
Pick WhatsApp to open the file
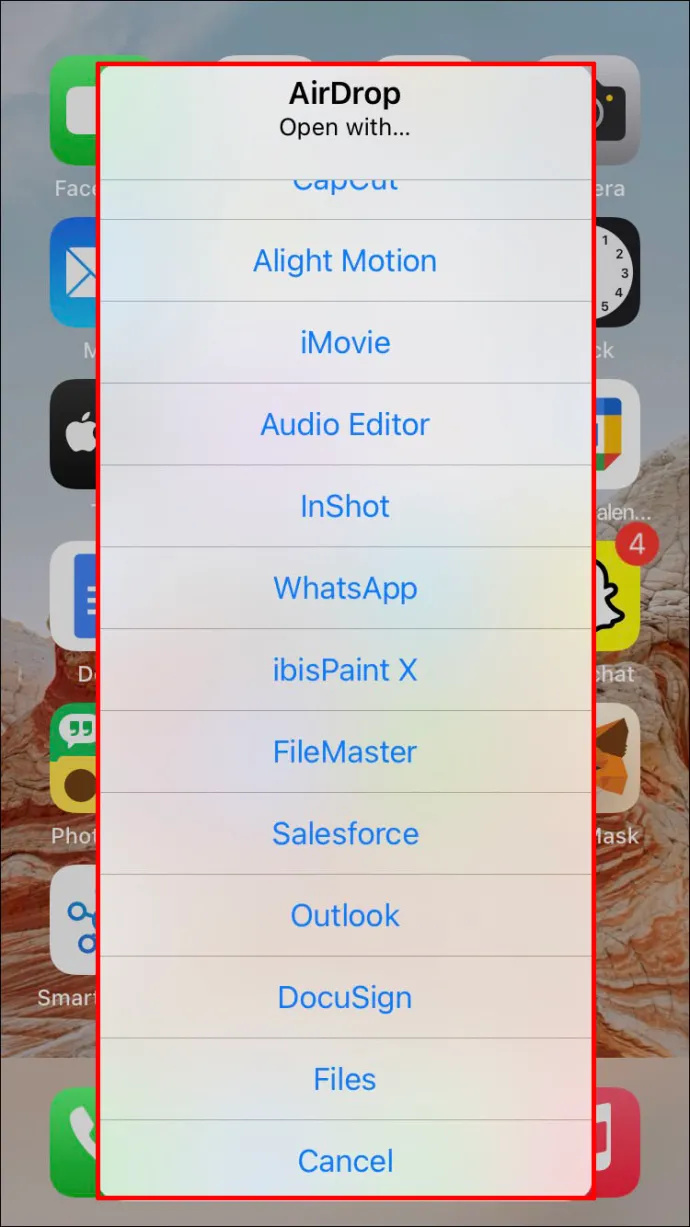coord(345,589)
